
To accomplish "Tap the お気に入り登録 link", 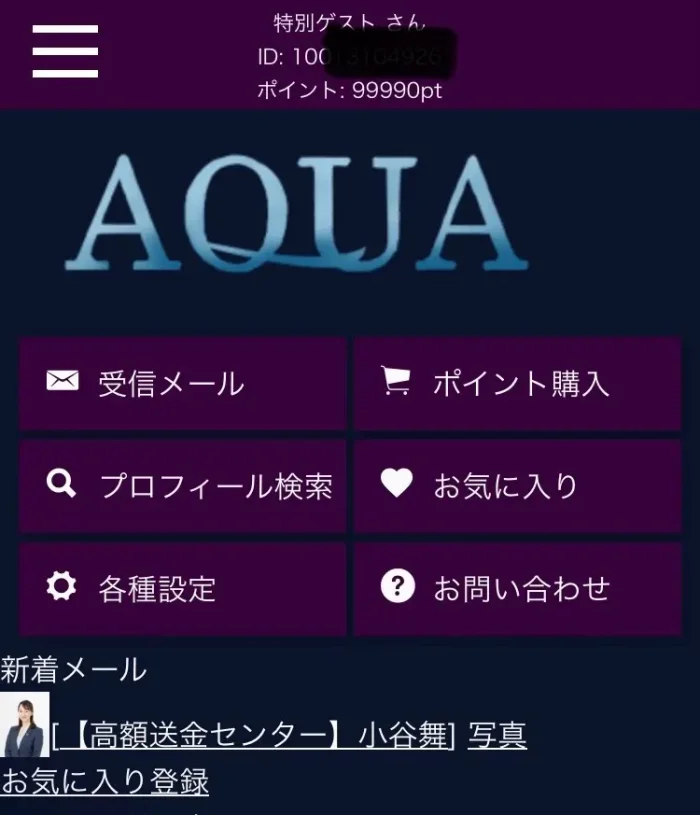I will (105, 781).
